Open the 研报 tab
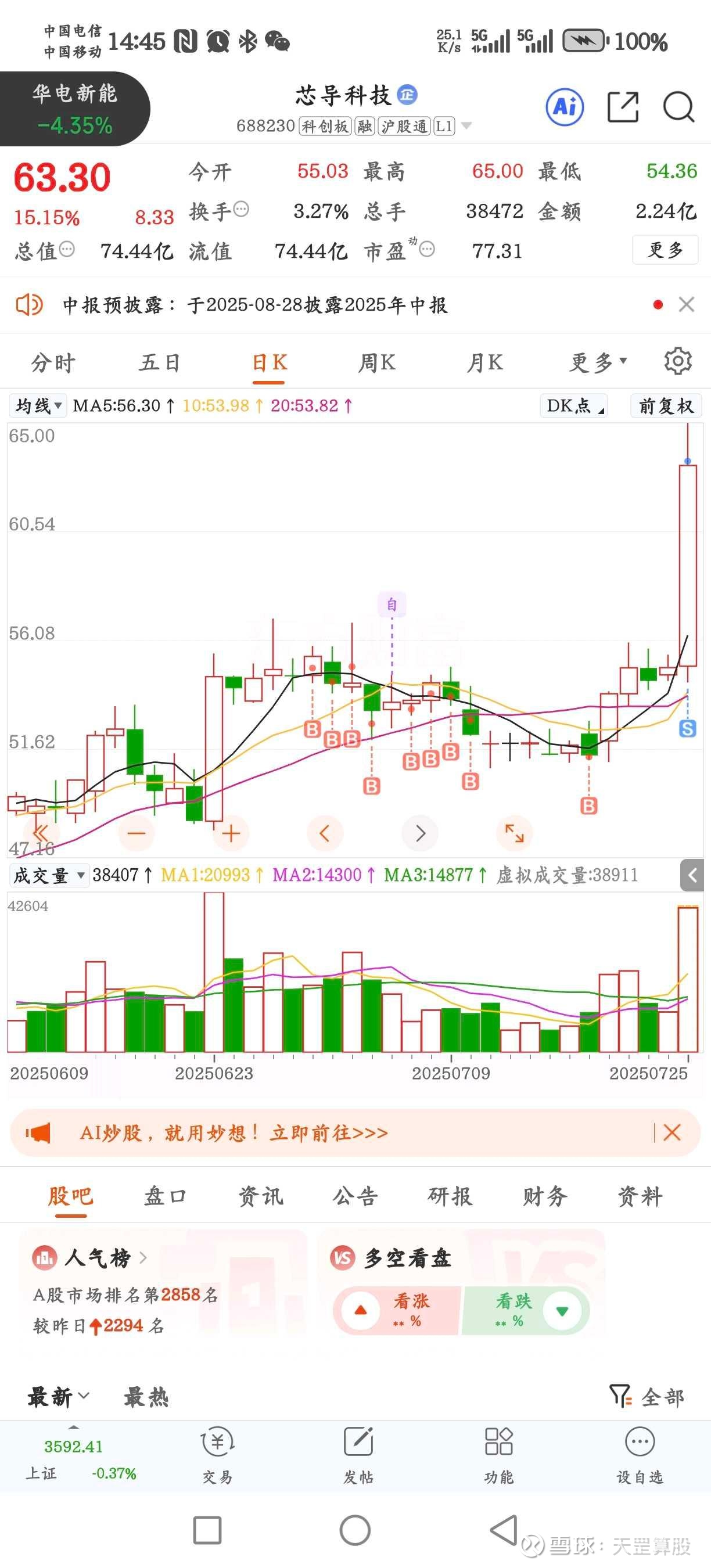The width and height of the screenshot is (711, 1568). (450, 1196)
